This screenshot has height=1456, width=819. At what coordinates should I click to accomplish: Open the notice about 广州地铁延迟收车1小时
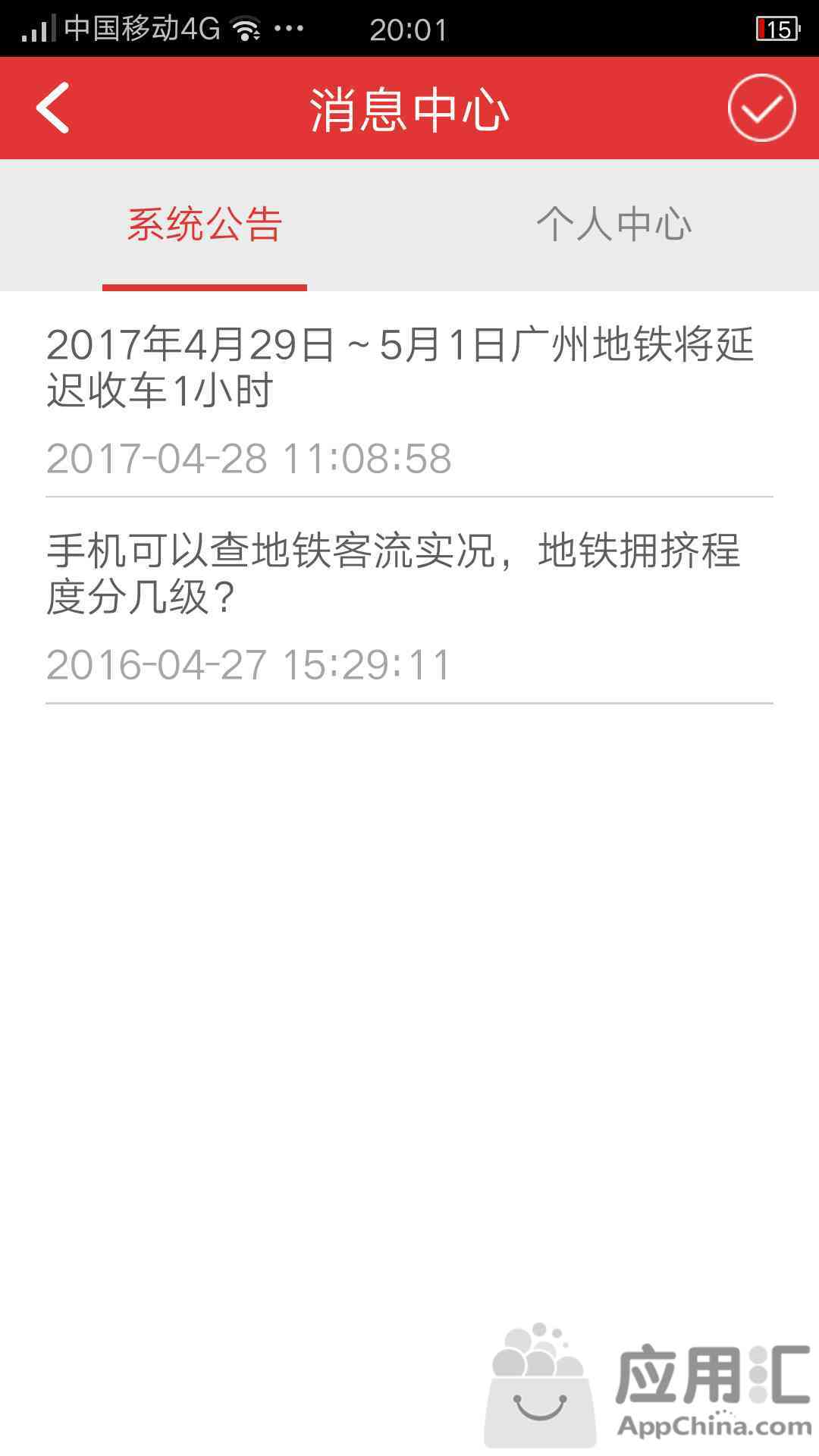pos(408,396)
